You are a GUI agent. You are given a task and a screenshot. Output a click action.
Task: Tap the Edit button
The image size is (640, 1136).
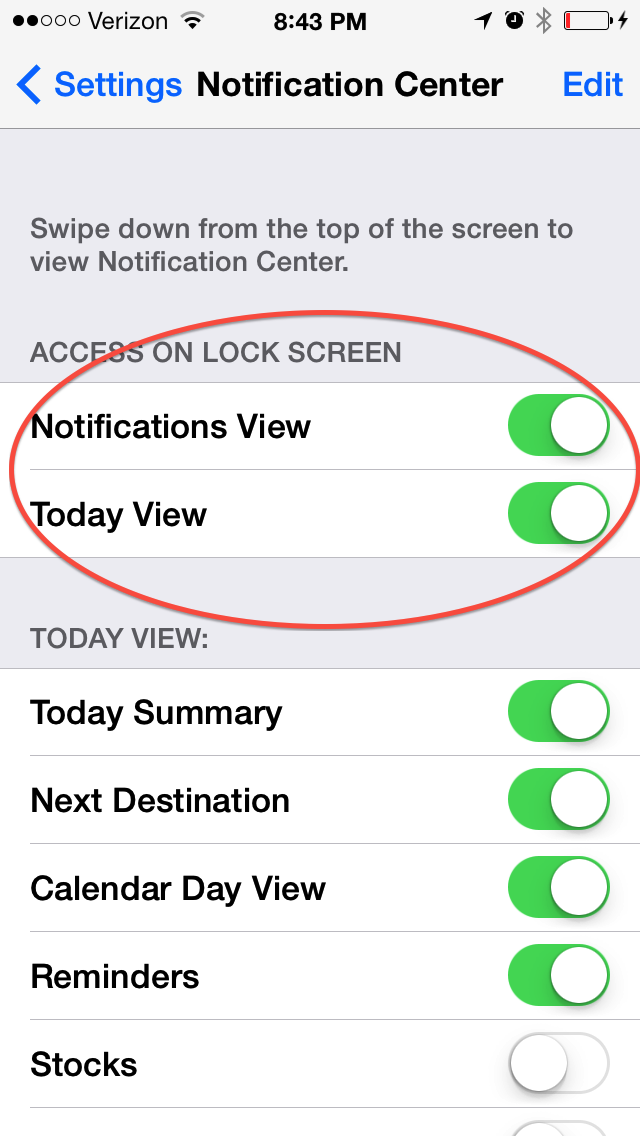592,85
